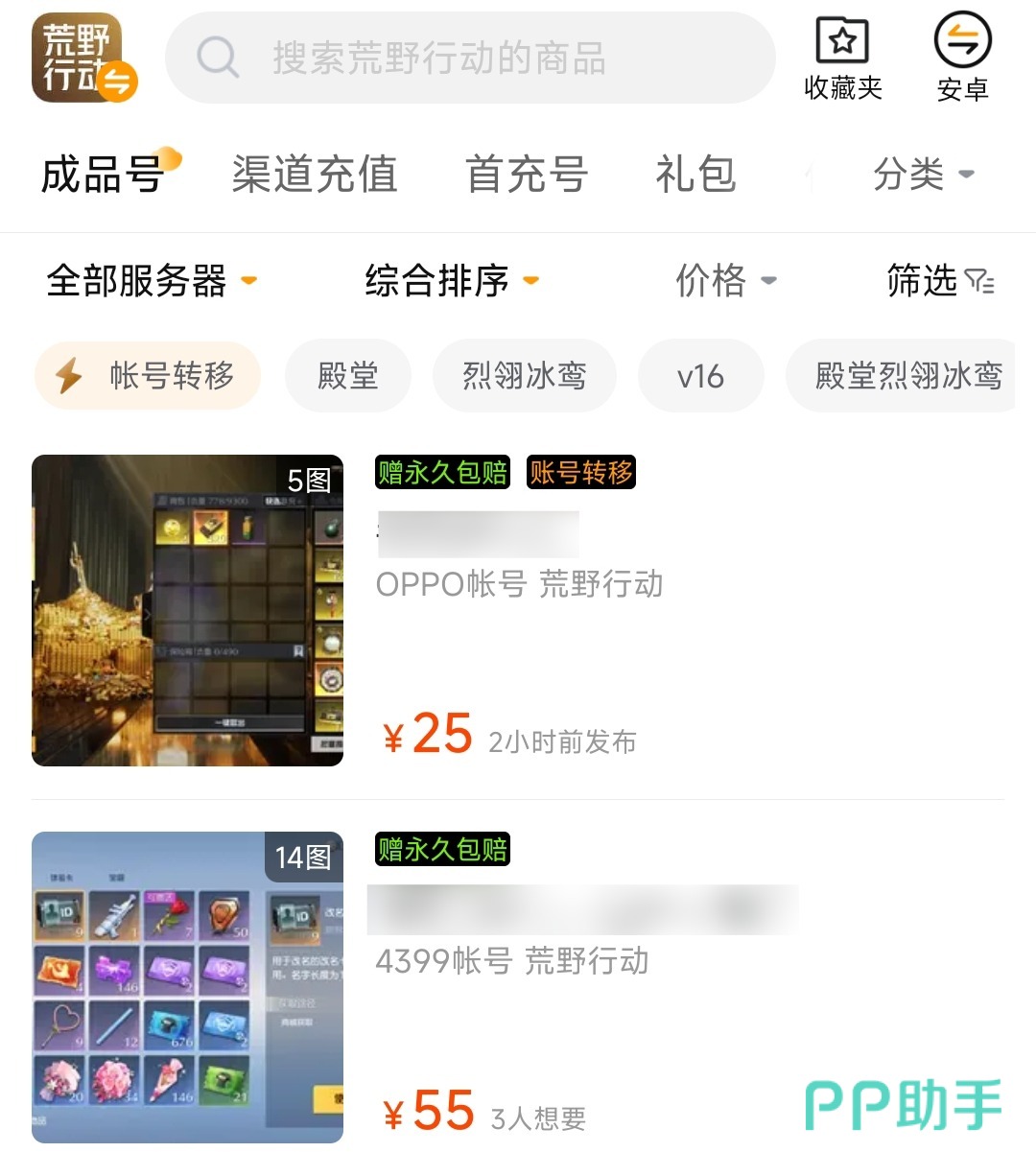The width and height of the screenshot is (1036, 1152).
Task: Tap the 殿堂烈翎冰鸾 chip
Action: click(x=906, y=375)
